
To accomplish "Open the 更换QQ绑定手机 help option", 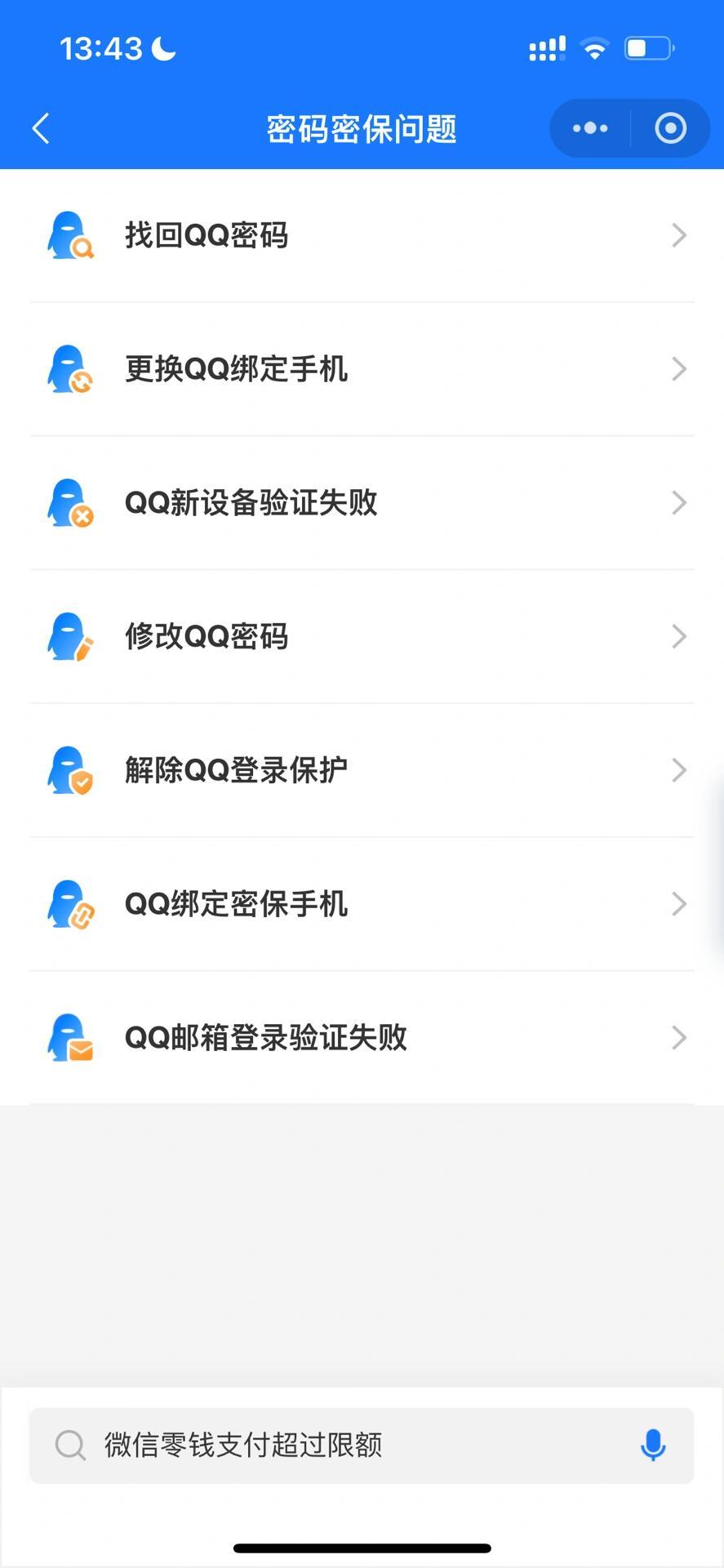I will (x=362, y=369).
